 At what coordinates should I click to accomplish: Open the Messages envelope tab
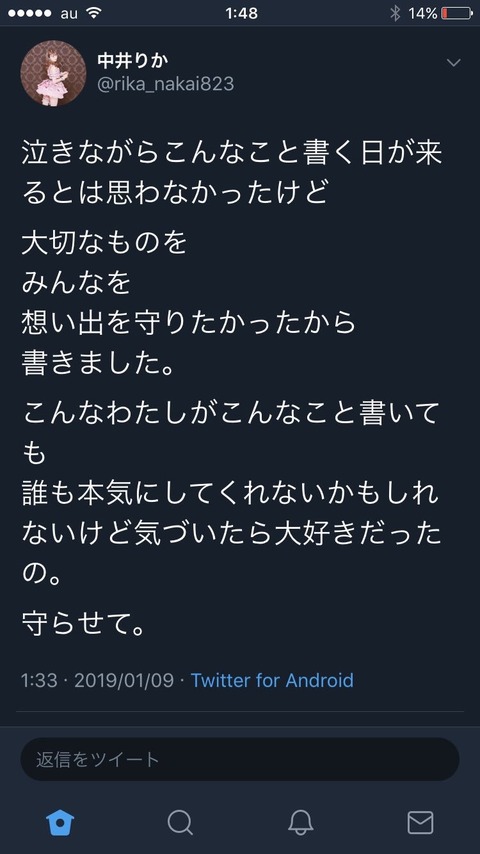[420, 822]
